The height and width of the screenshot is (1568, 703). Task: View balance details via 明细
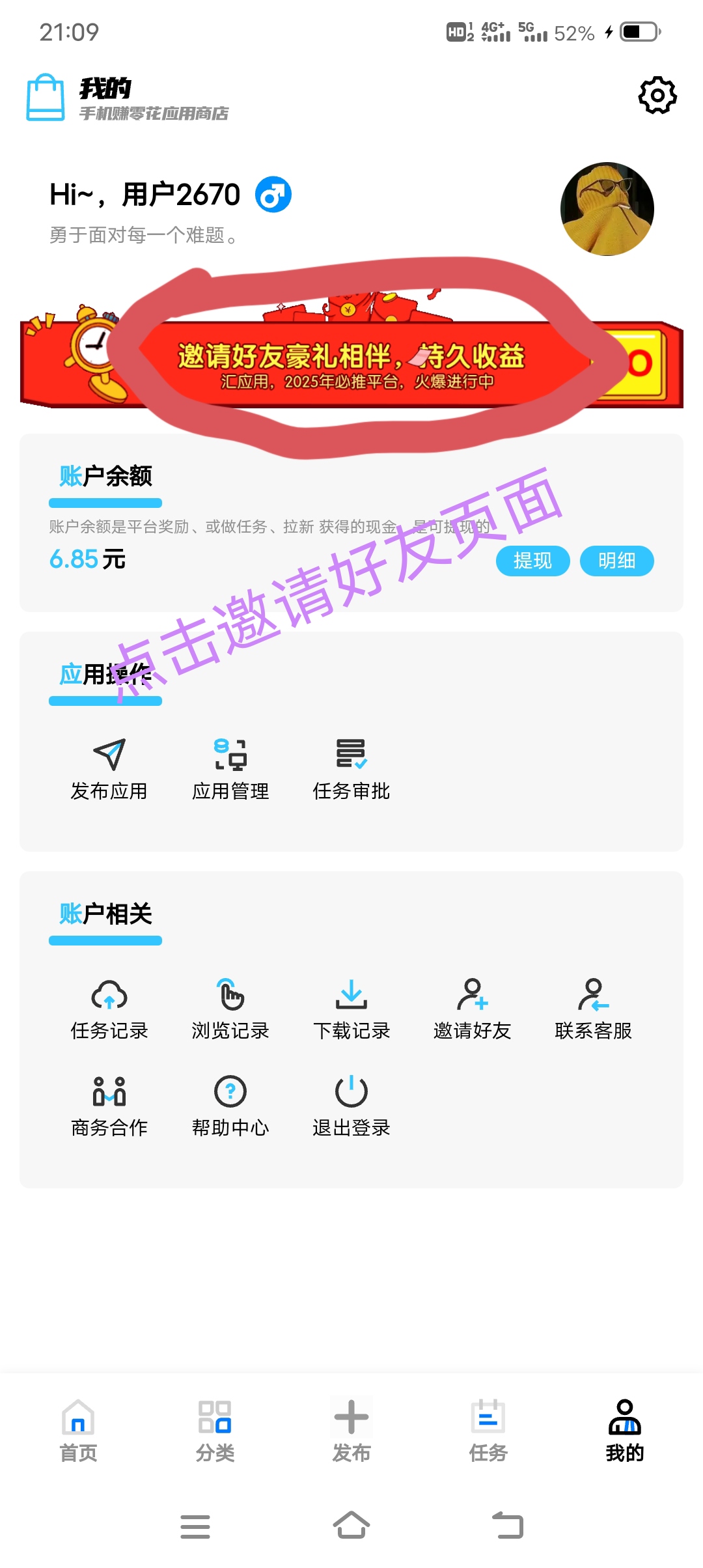[616, 561]
